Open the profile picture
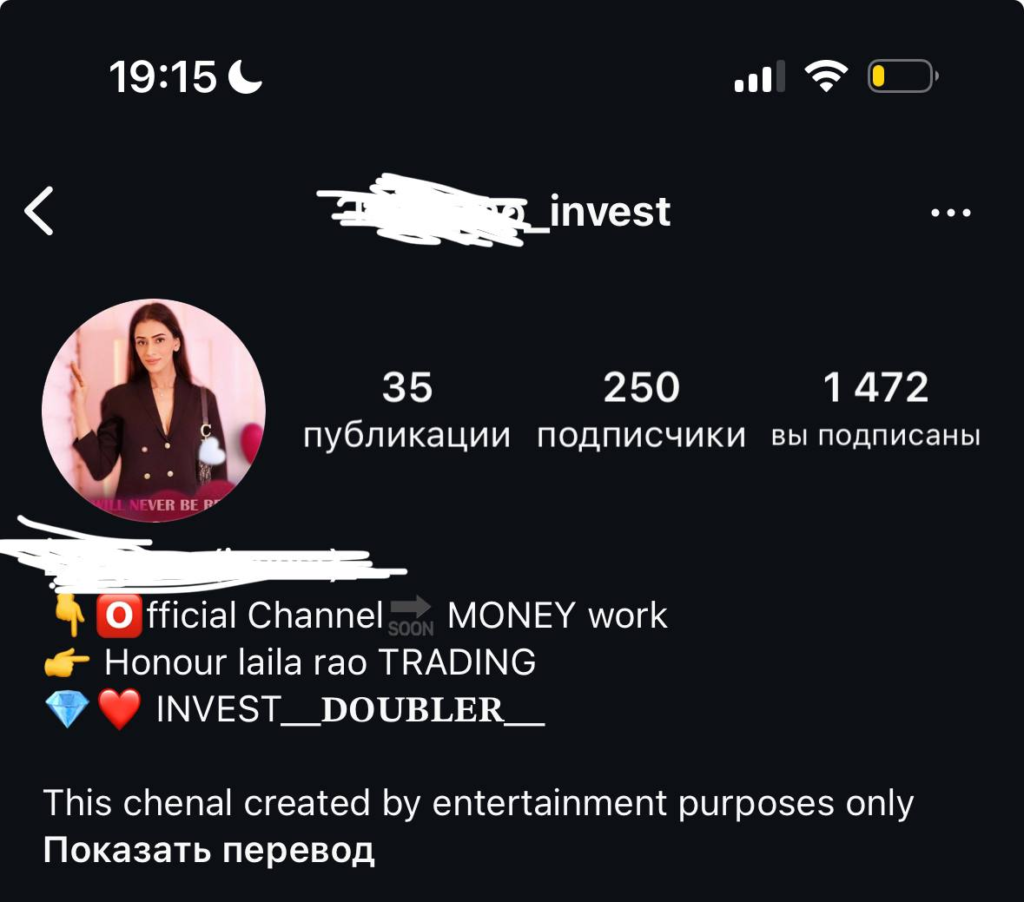Image resolution: width=1024 pixels, height=902 pixels. (153, 411)
